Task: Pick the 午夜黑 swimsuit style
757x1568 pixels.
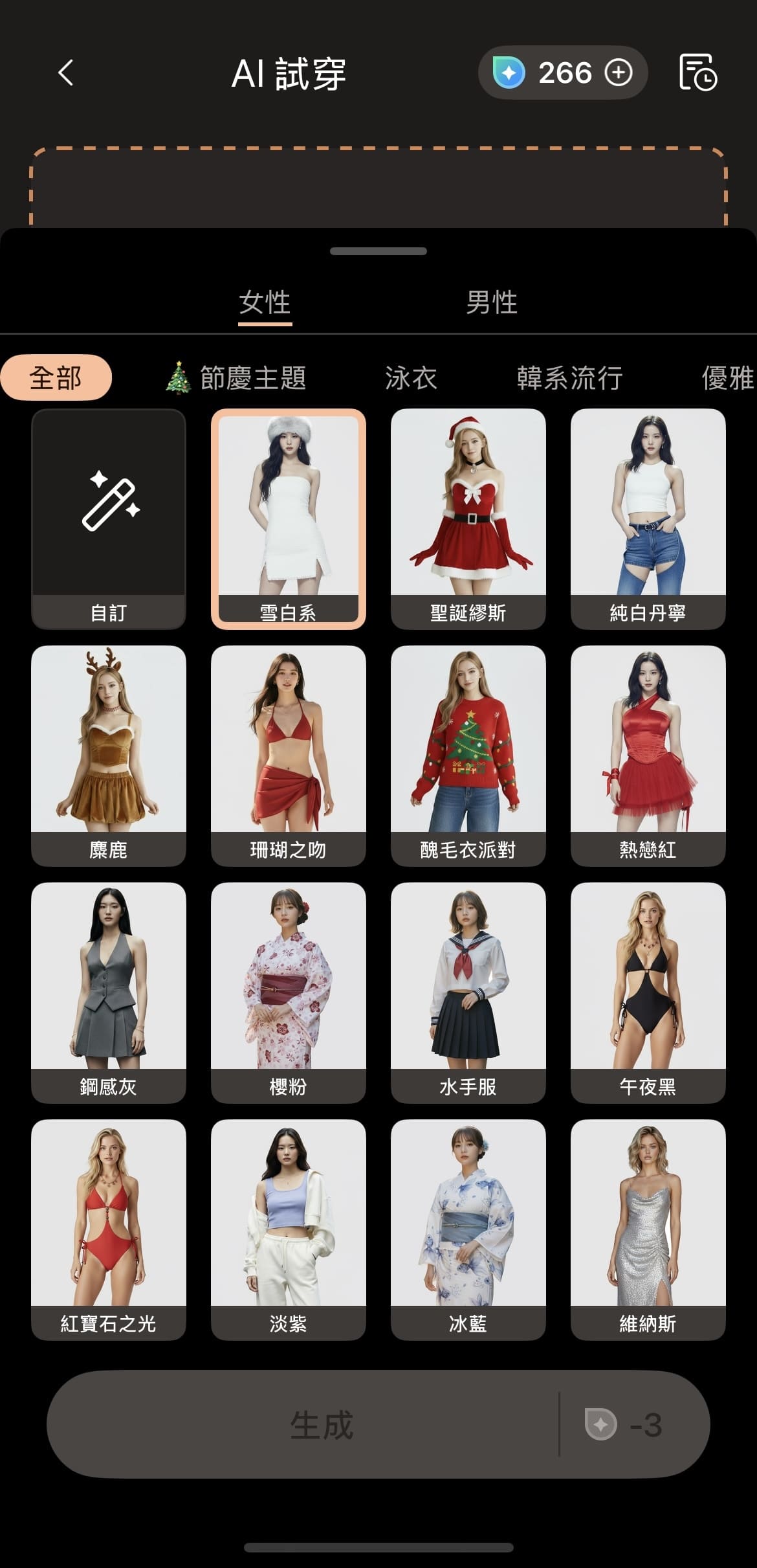Action: point(648,991)
